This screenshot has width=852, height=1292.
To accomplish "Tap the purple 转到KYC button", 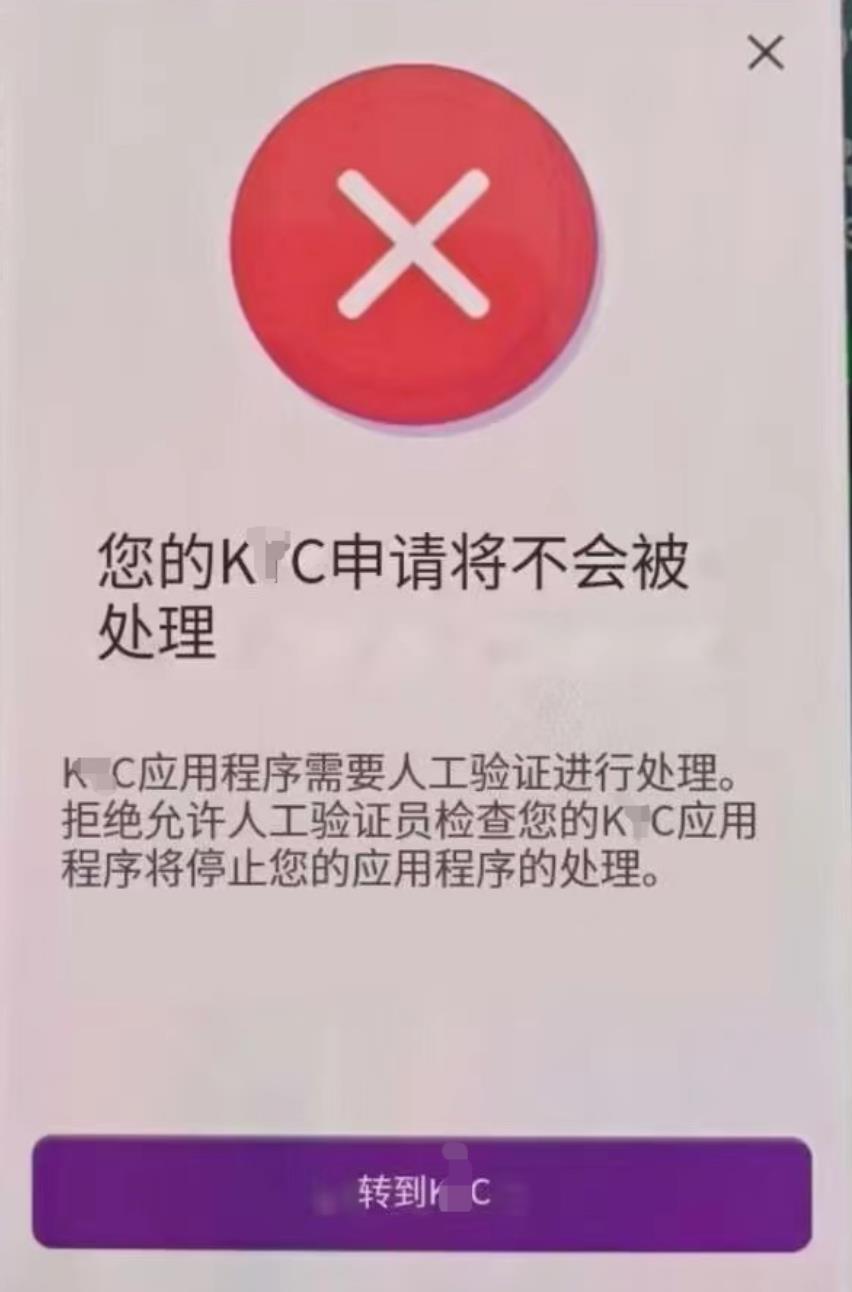I will [x=421, y=1192].
